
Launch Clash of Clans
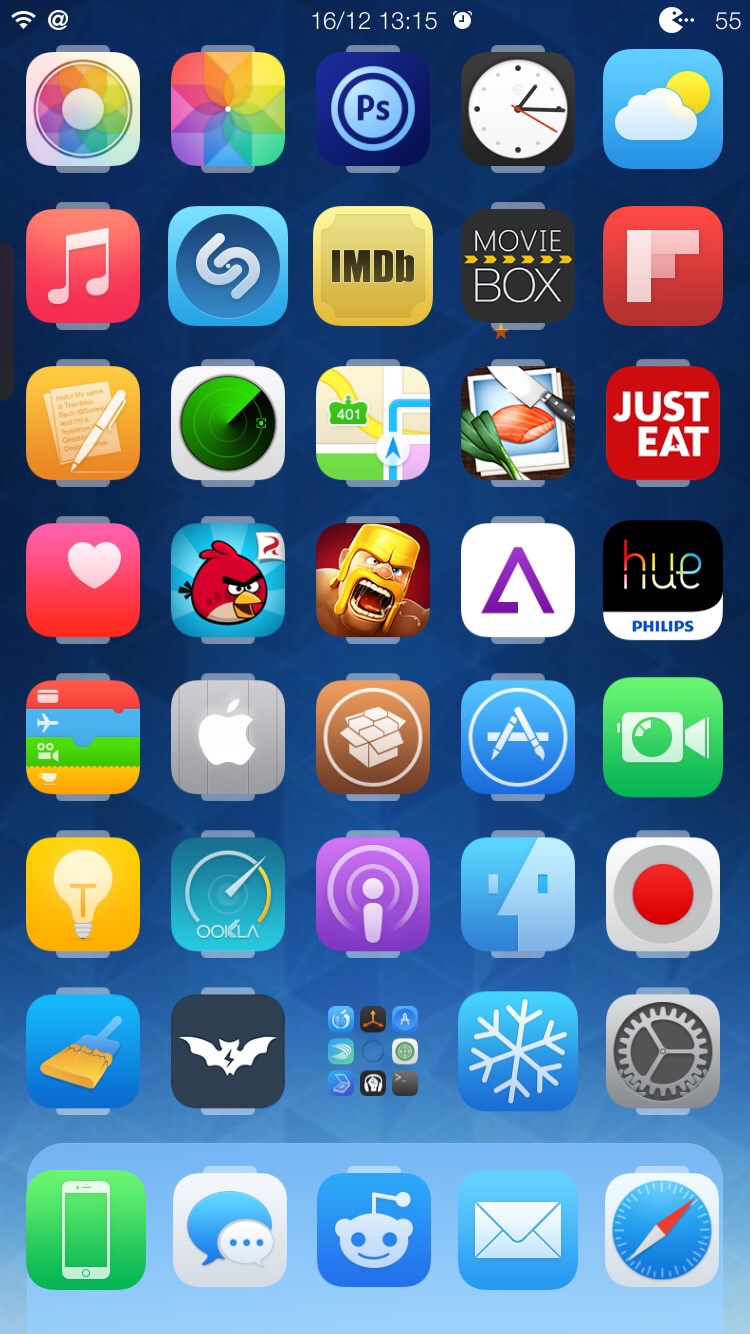coord(373,580)
